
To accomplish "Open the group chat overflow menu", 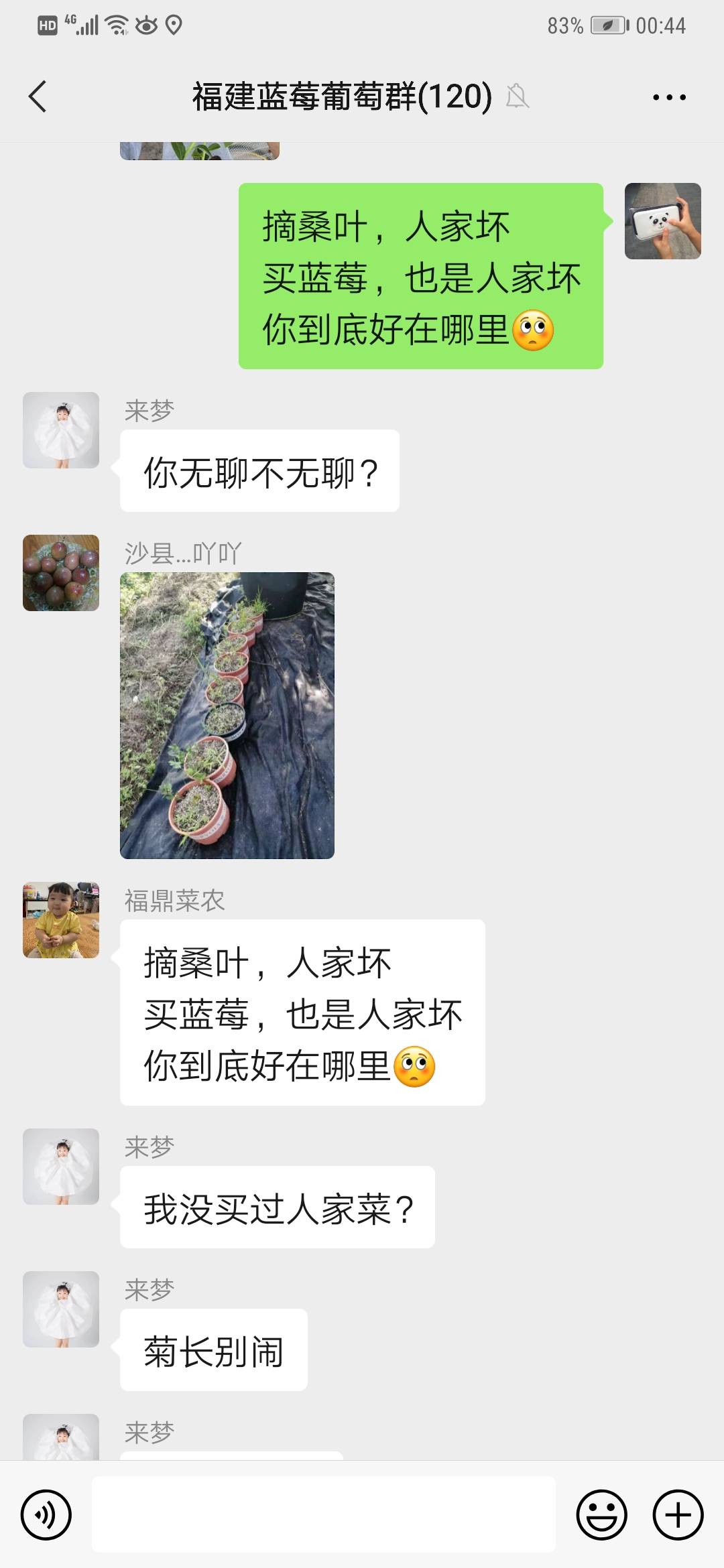I will coord(669,97).
